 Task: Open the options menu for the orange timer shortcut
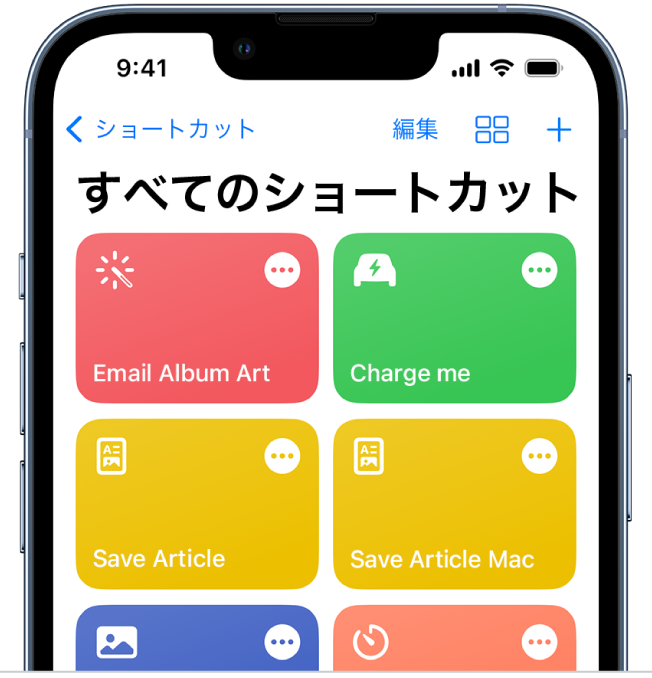coord(540,641)
